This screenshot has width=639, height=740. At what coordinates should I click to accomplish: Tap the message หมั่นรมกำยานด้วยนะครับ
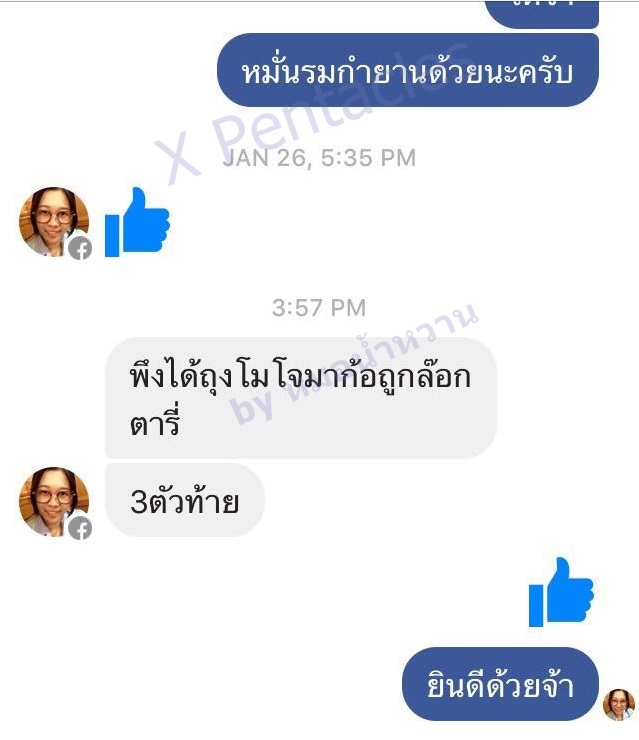(x=408, y=71)
